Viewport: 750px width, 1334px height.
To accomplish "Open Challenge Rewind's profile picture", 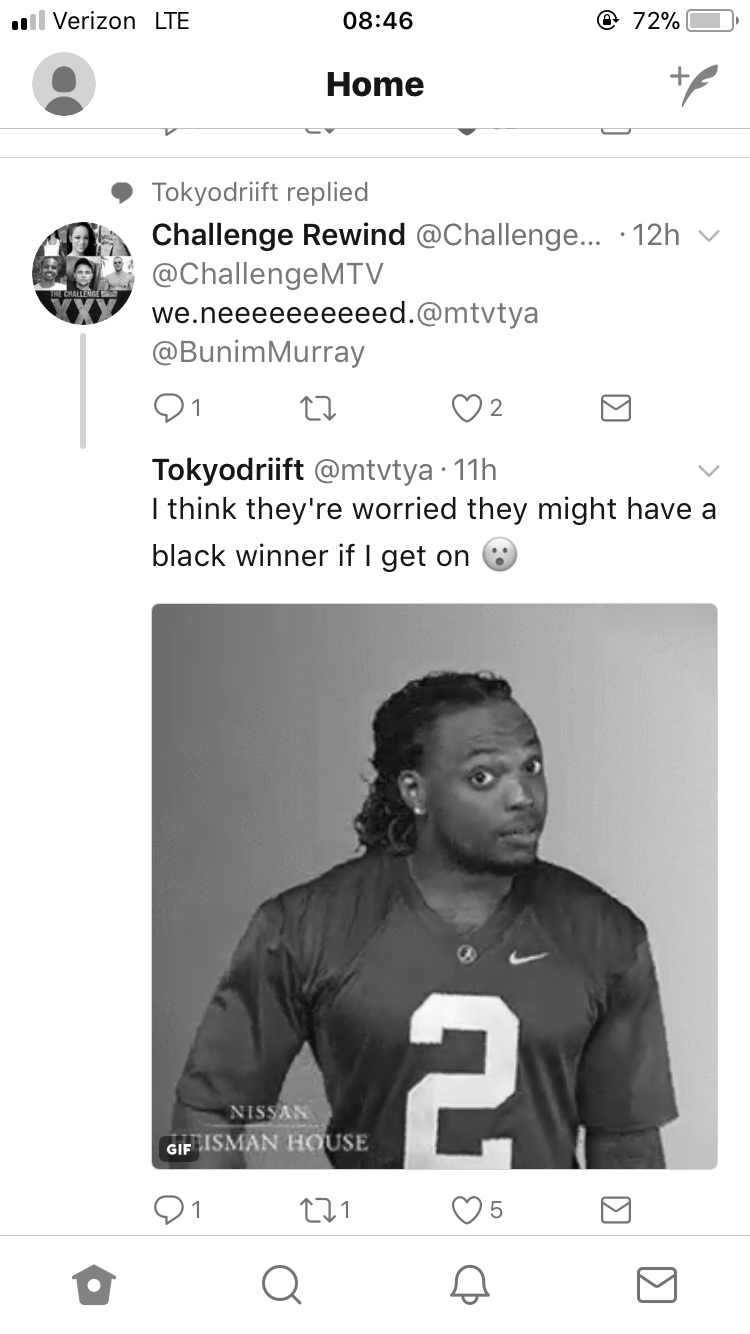I will pos(84,273).
